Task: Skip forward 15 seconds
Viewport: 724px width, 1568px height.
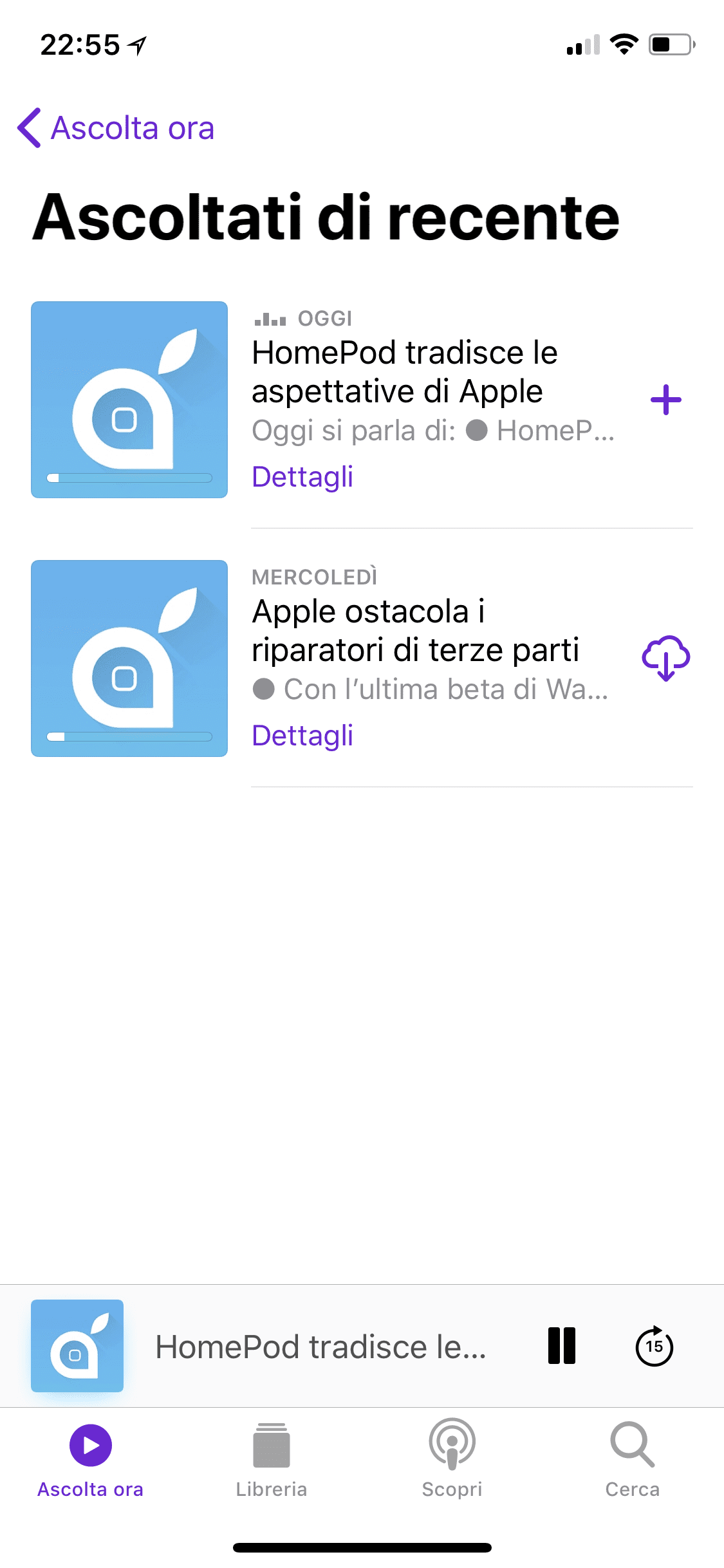Action: (x=654, y=1346)
